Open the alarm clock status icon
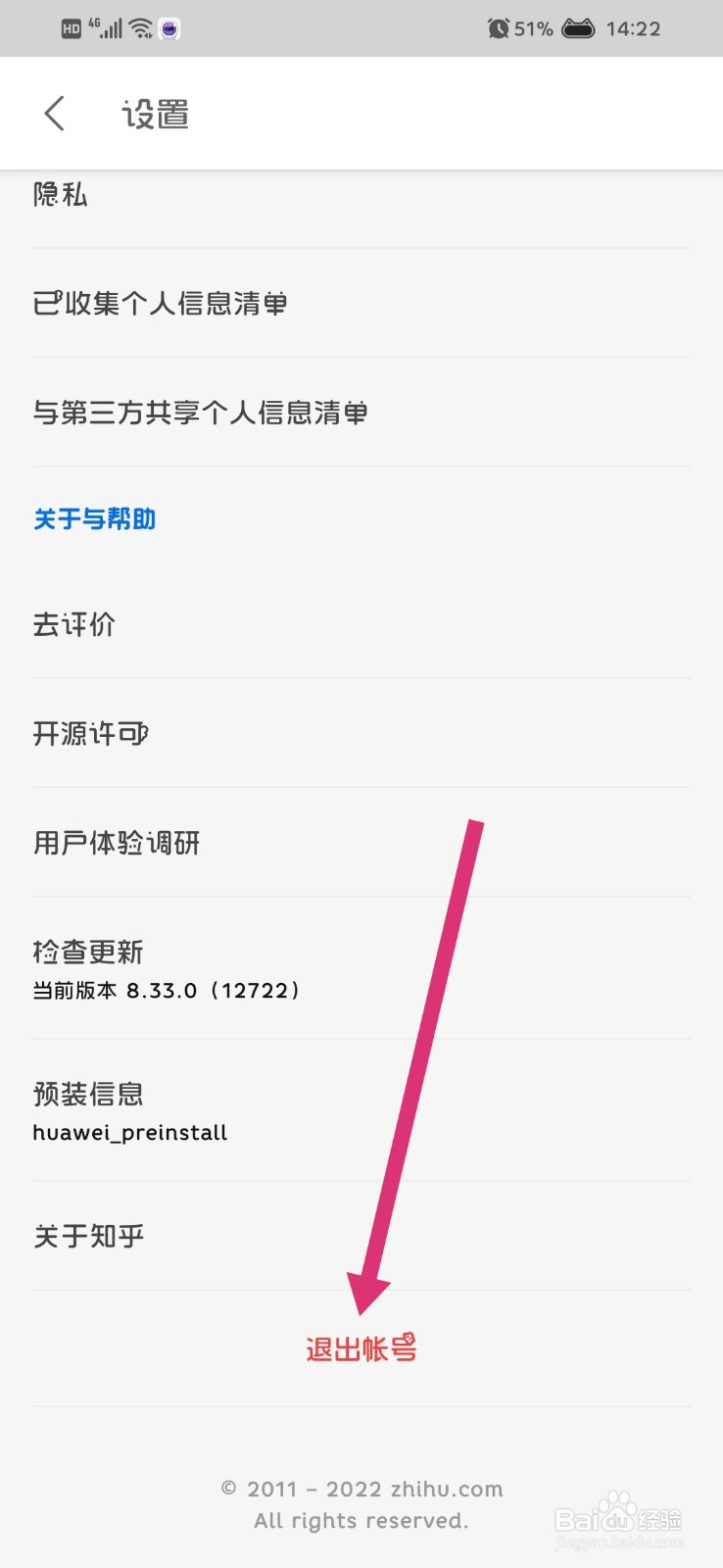Screen dimensions: 723x1568 499,27
